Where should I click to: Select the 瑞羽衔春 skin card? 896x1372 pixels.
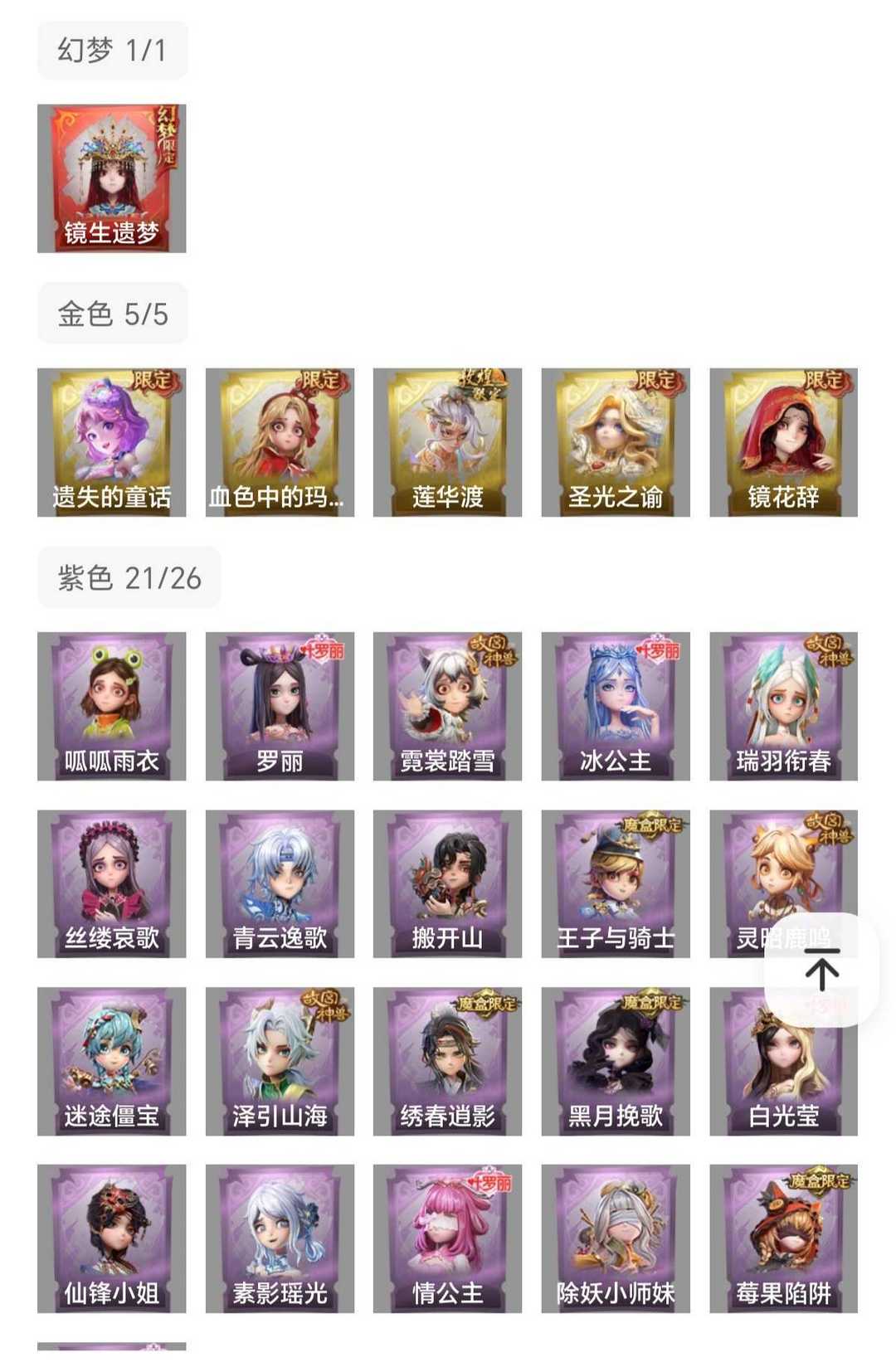783,706
